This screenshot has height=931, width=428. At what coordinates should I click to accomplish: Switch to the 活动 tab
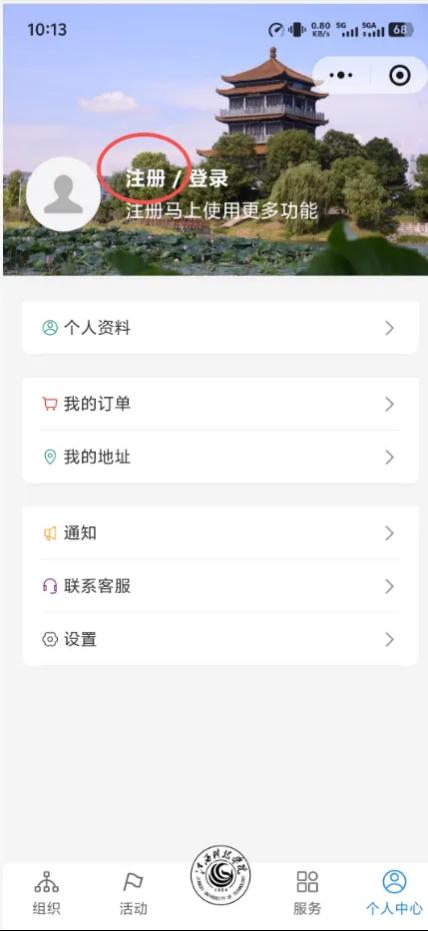(x=133, y=893)
